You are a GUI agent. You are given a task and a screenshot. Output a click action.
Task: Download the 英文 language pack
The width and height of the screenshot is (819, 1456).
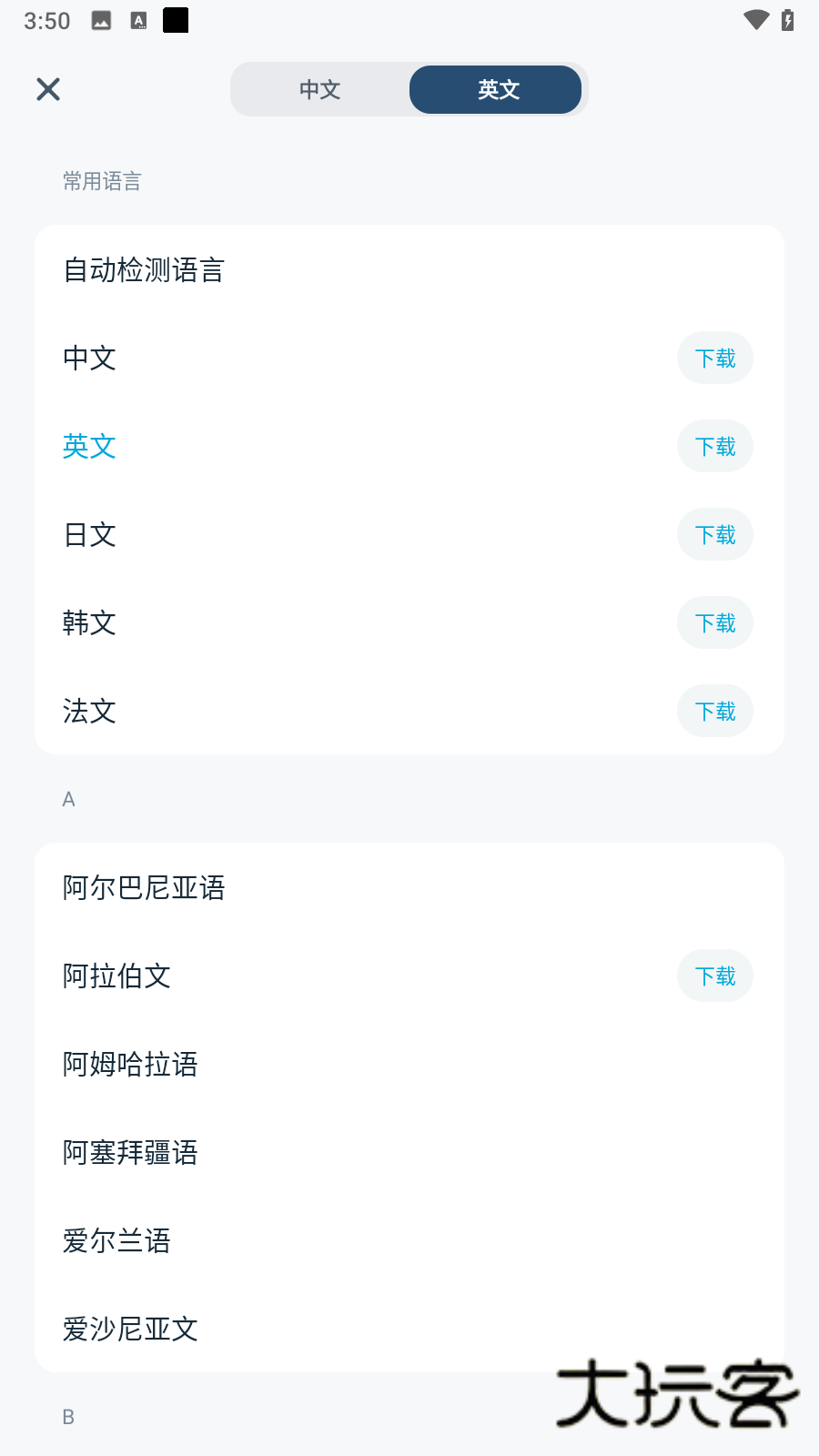point(715,446)
